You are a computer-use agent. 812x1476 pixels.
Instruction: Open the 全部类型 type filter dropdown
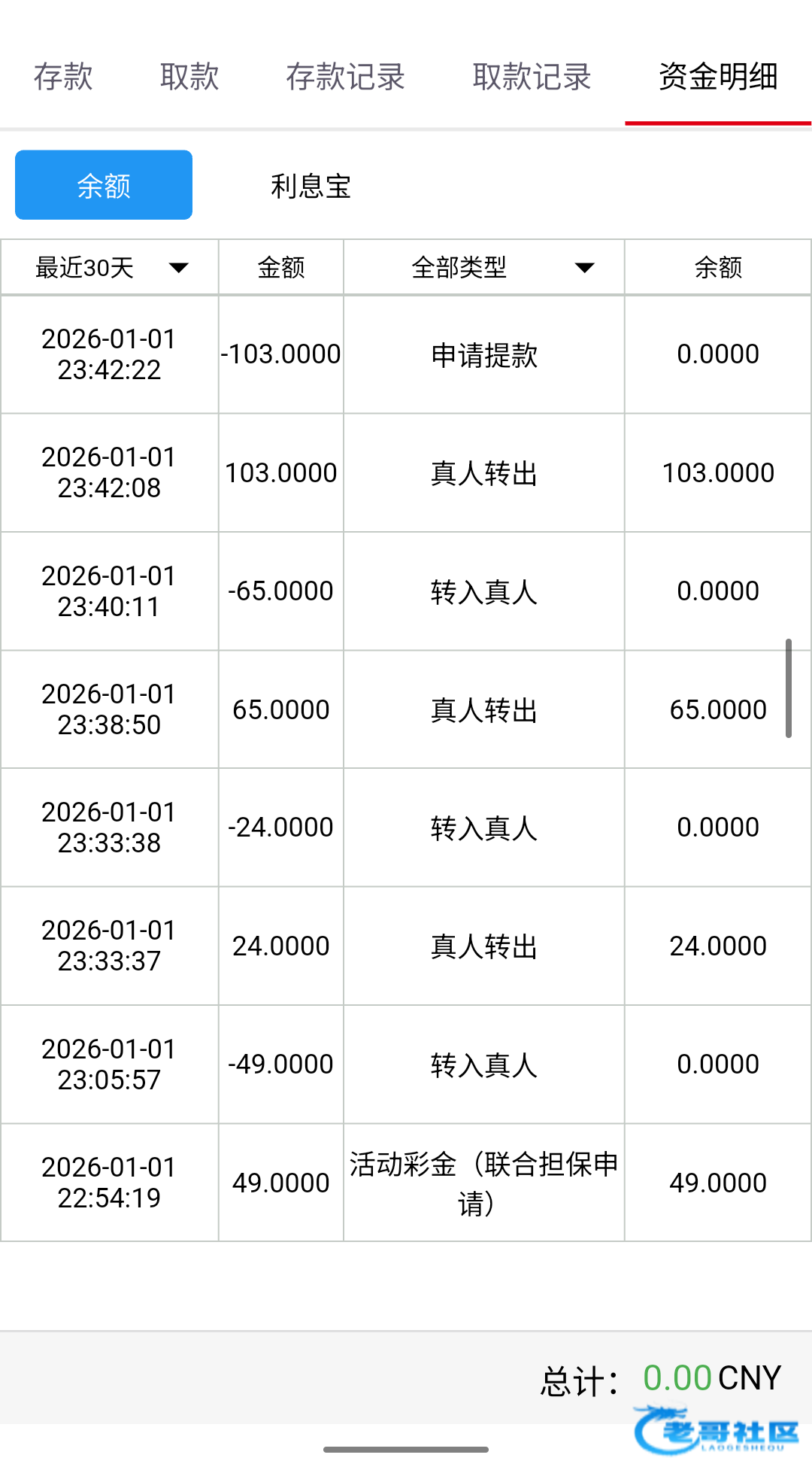(484, 267)
